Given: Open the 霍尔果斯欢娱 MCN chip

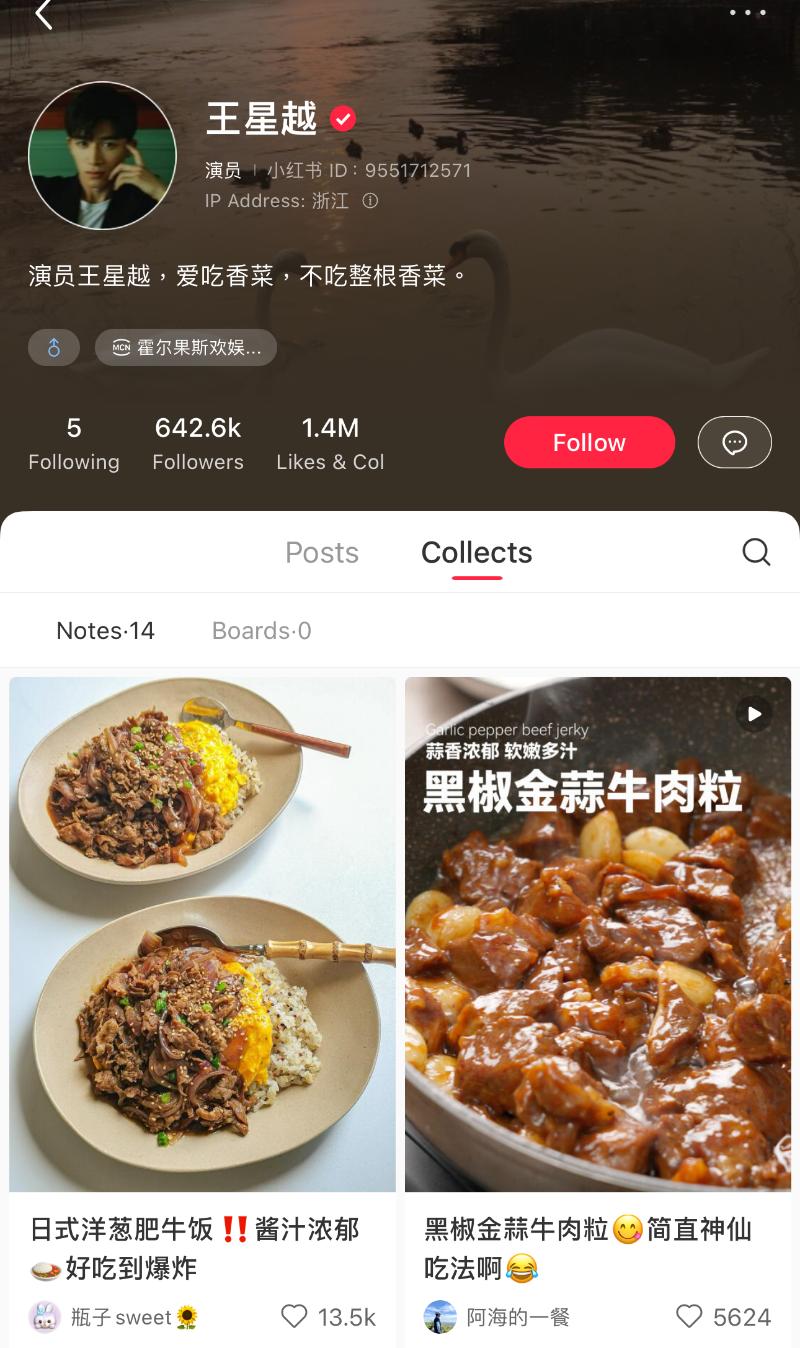Looking at the screenshot, I should (x=186, y=348).
